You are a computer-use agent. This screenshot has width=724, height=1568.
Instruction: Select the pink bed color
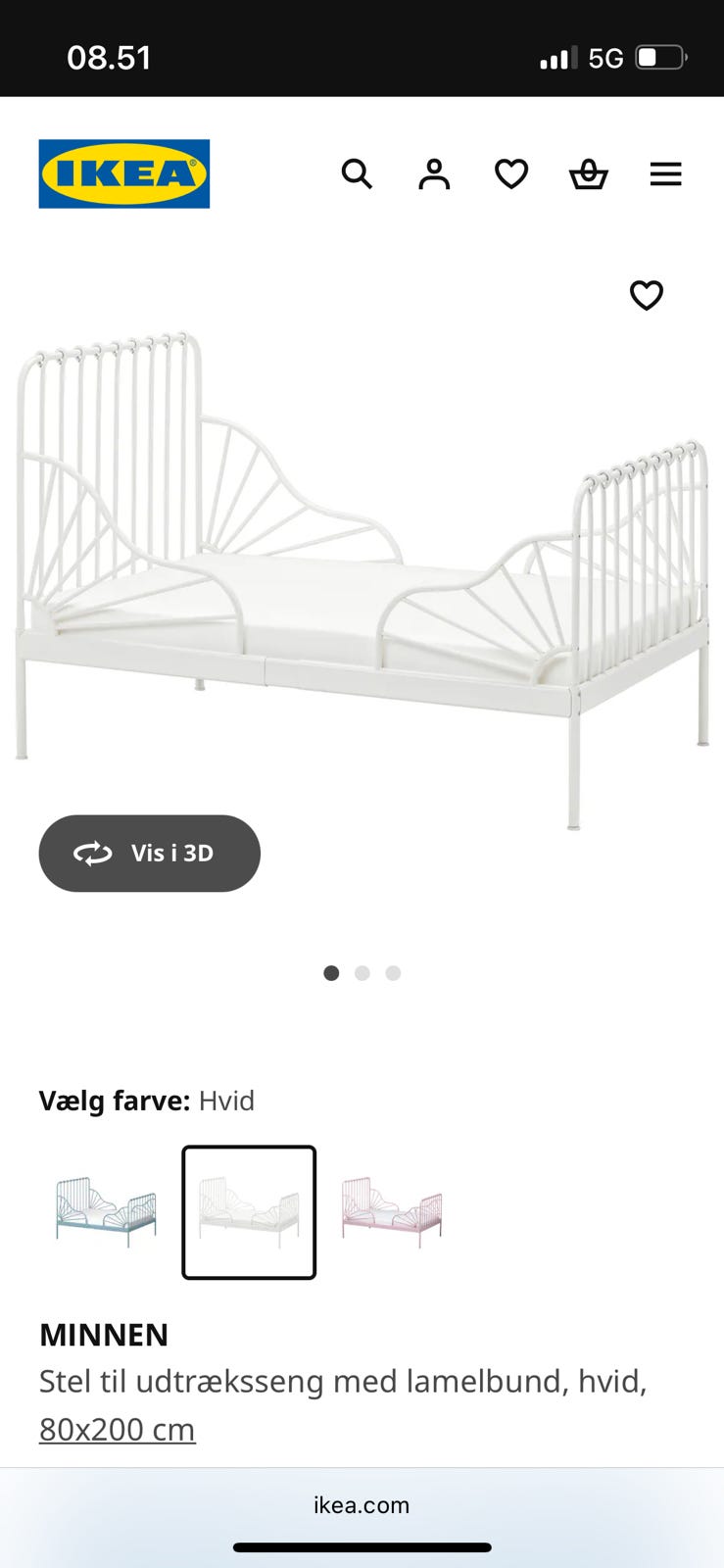click(392, 1212)
